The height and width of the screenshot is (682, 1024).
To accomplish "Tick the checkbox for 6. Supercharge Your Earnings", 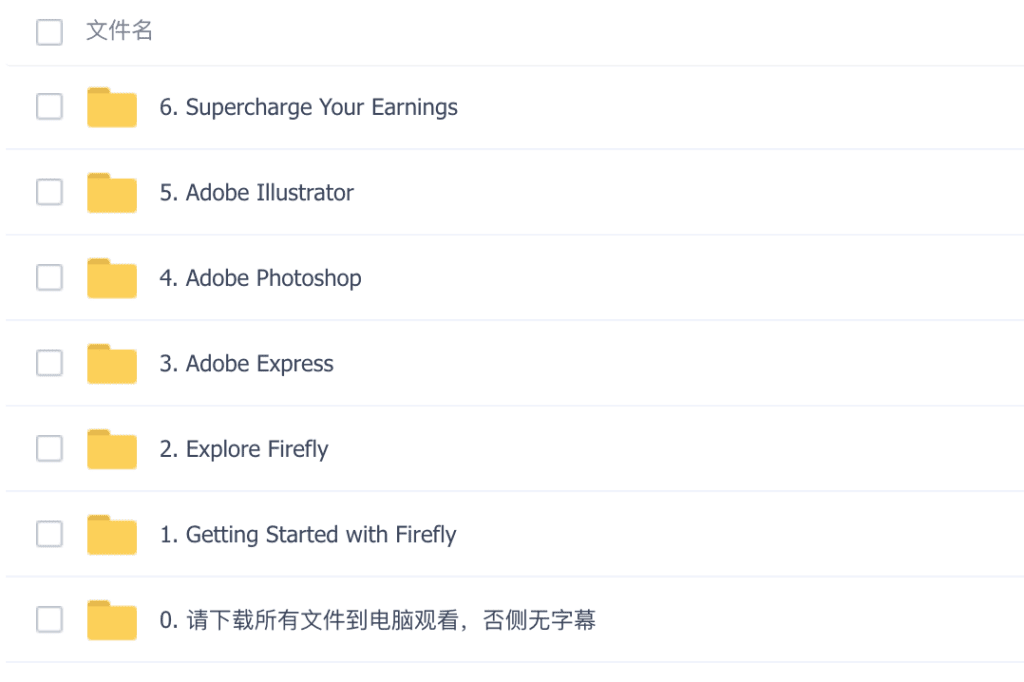I will click(49, 107).
